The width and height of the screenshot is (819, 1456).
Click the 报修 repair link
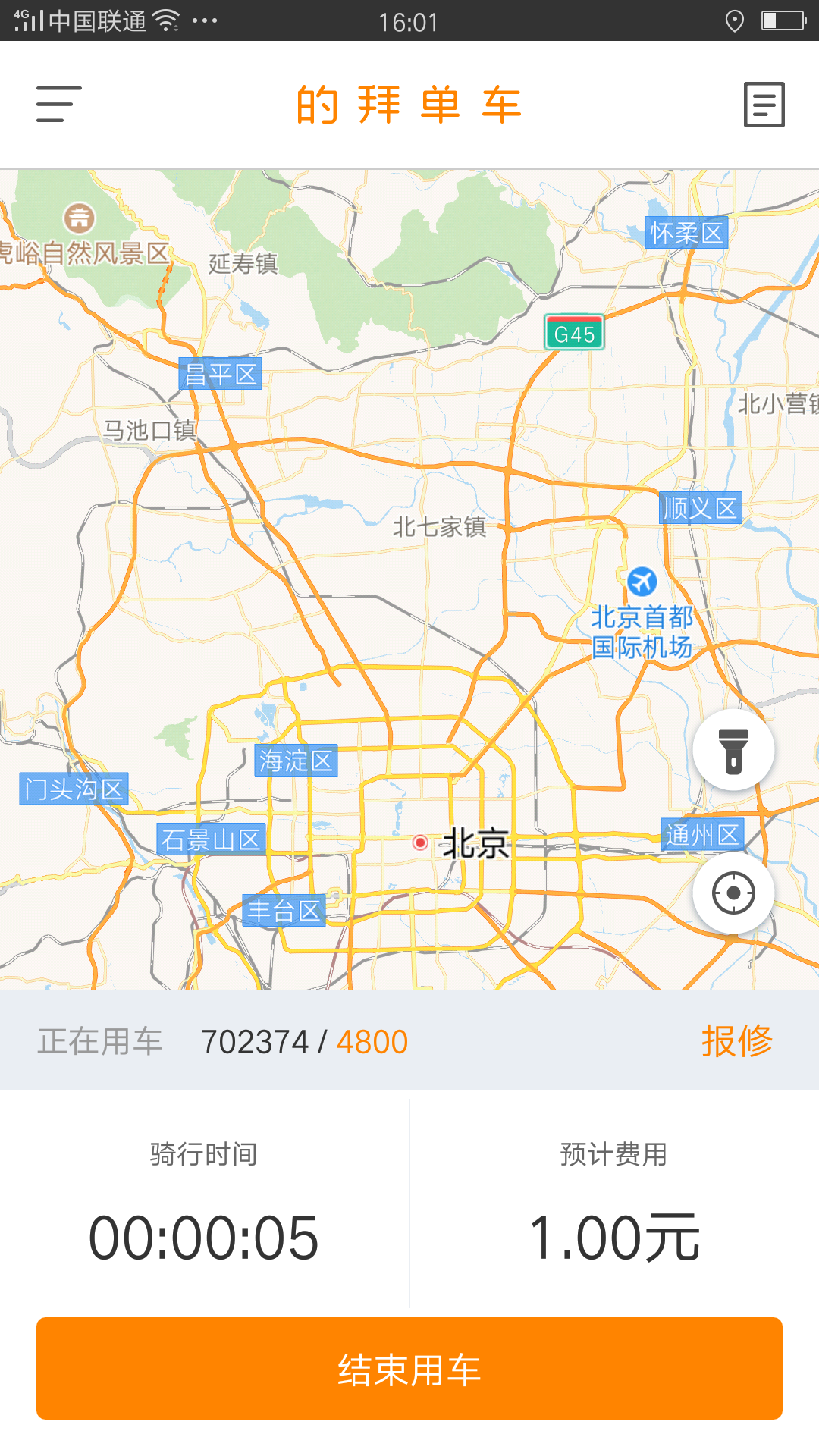click(739, 1040)
